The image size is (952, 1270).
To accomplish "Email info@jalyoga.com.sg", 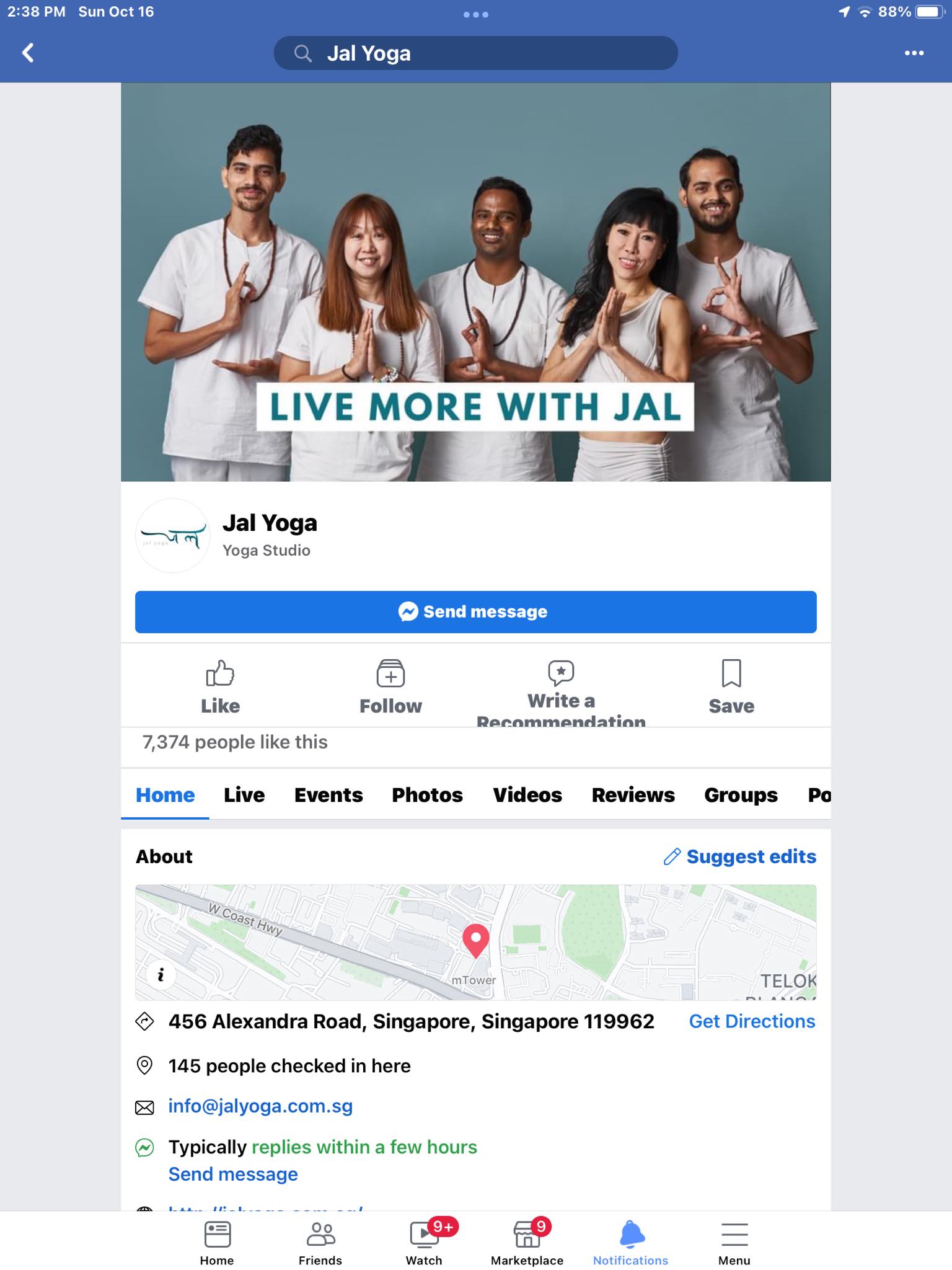I will pyautogui.click(x=260, y=1106).
